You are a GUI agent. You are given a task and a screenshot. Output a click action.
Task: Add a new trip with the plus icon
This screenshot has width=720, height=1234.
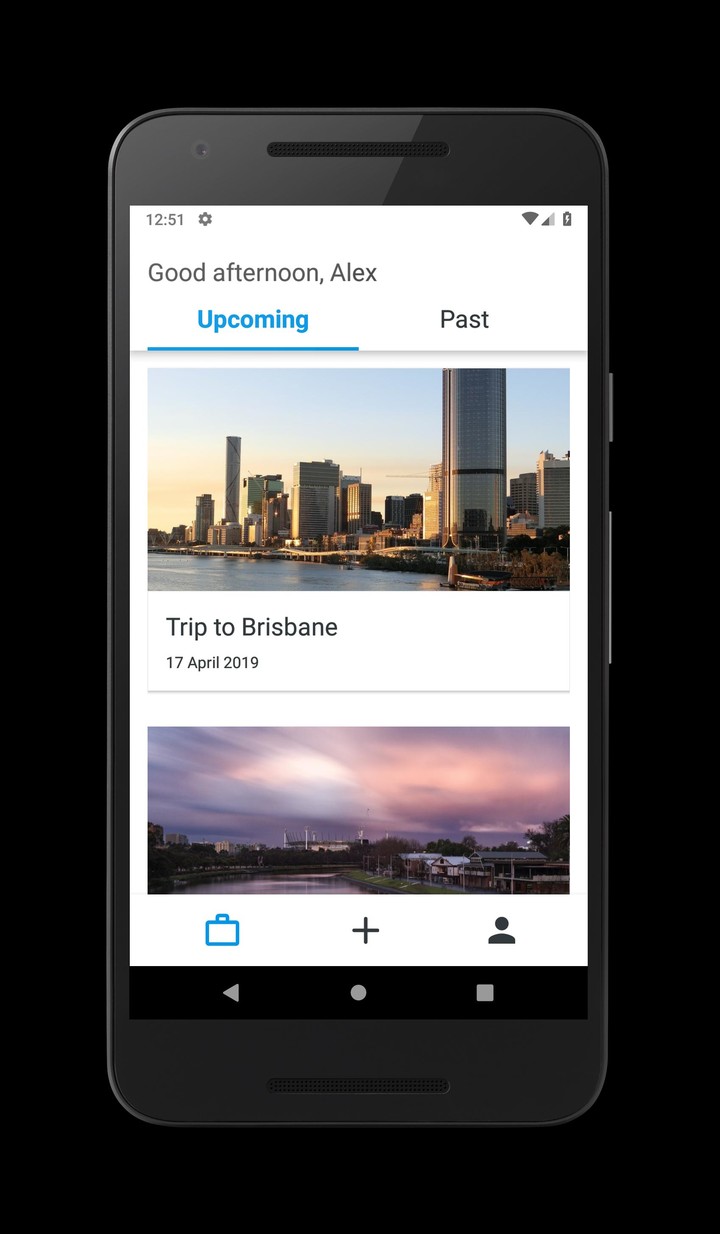366,931
